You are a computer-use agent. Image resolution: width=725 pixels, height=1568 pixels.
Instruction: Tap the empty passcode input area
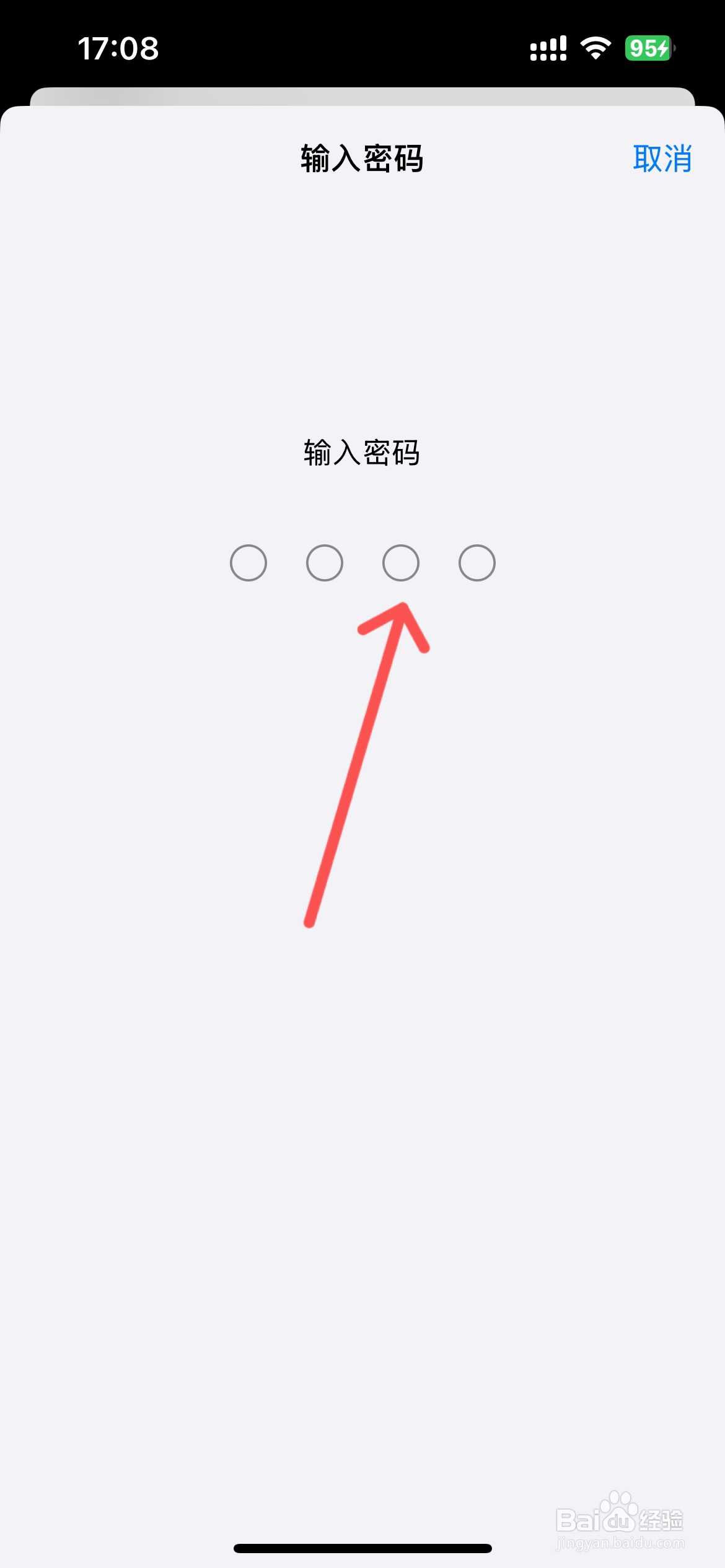click(362, 562)
